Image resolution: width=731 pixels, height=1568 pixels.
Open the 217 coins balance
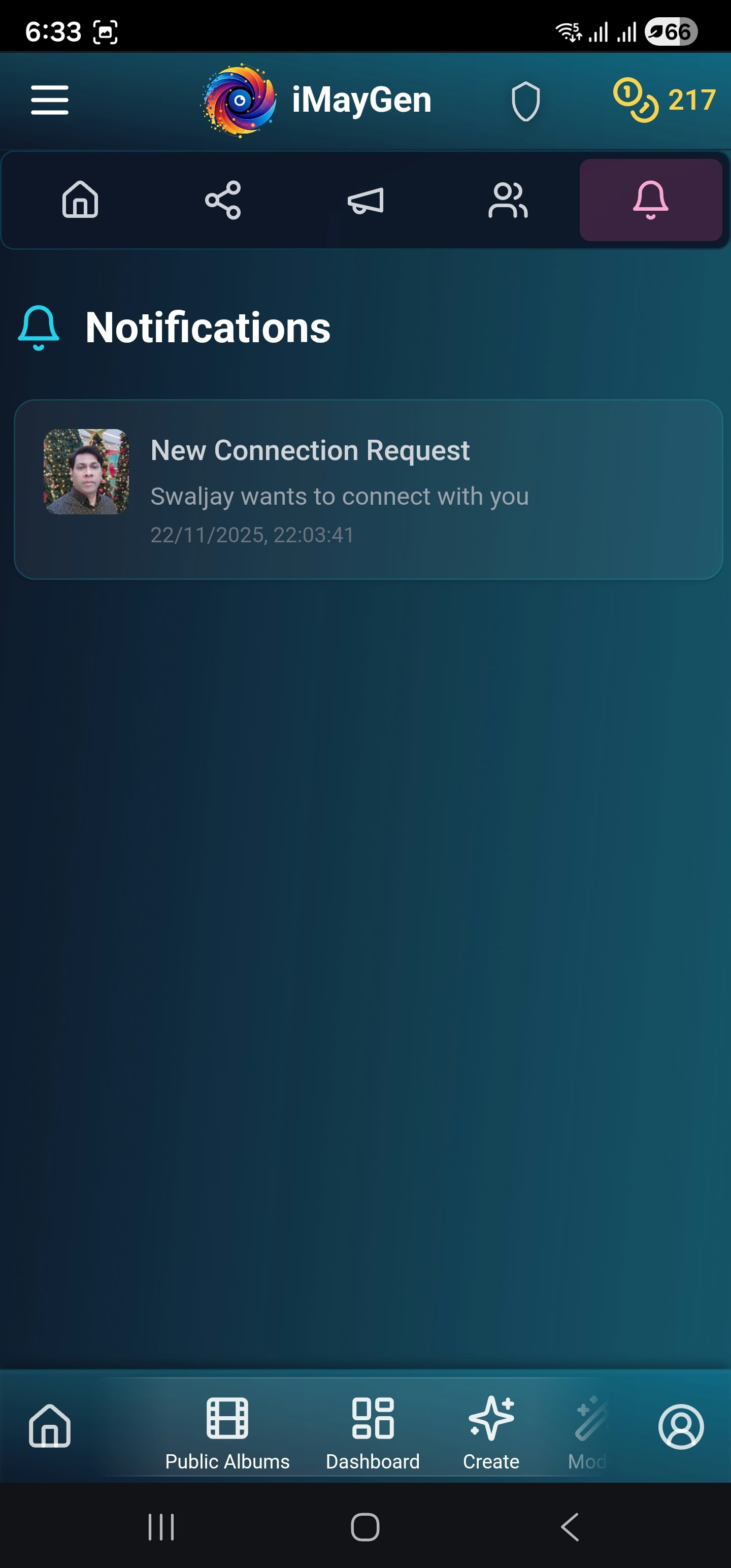coord(664,100)
